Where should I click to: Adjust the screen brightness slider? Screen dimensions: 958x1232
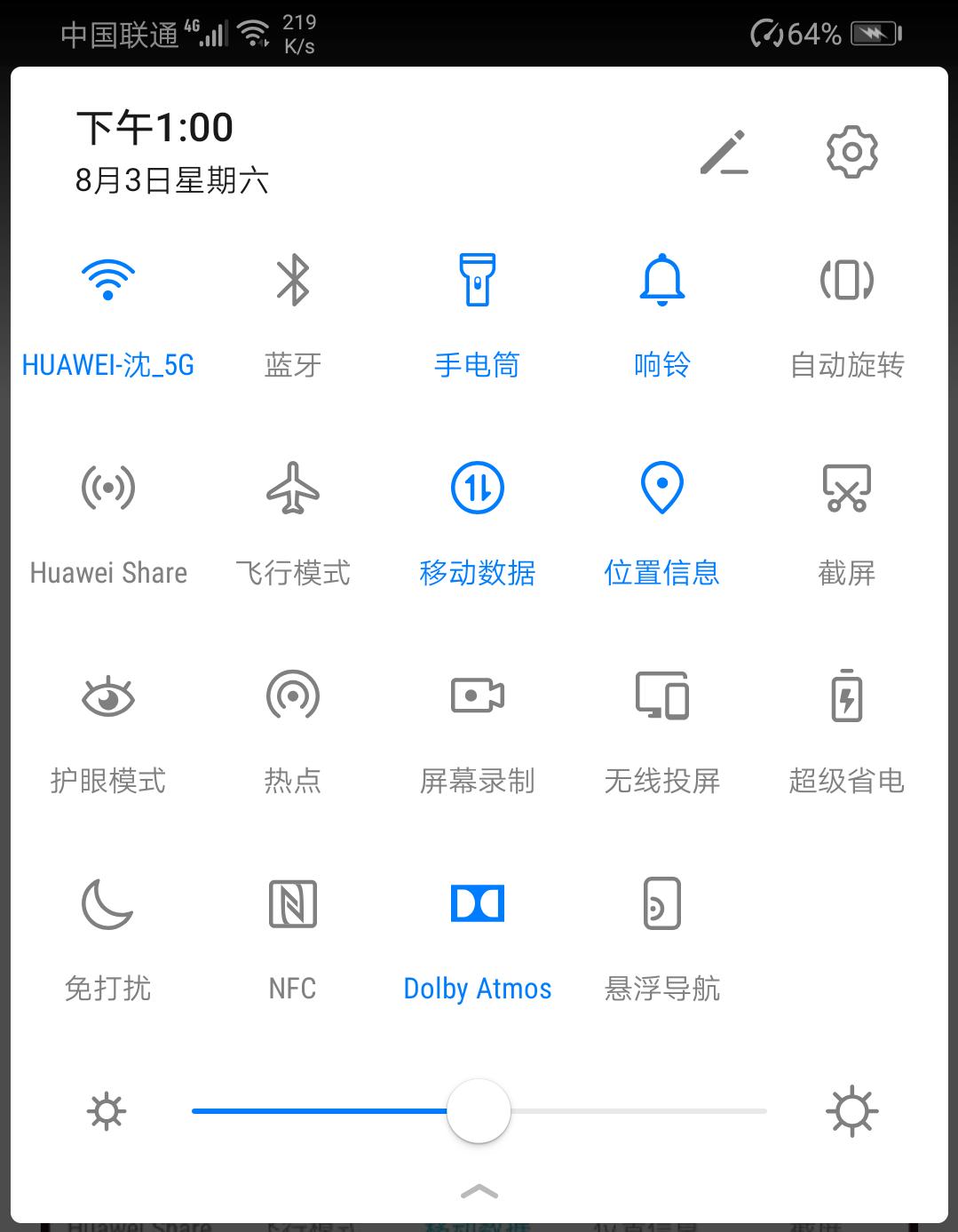(478, 1111)
